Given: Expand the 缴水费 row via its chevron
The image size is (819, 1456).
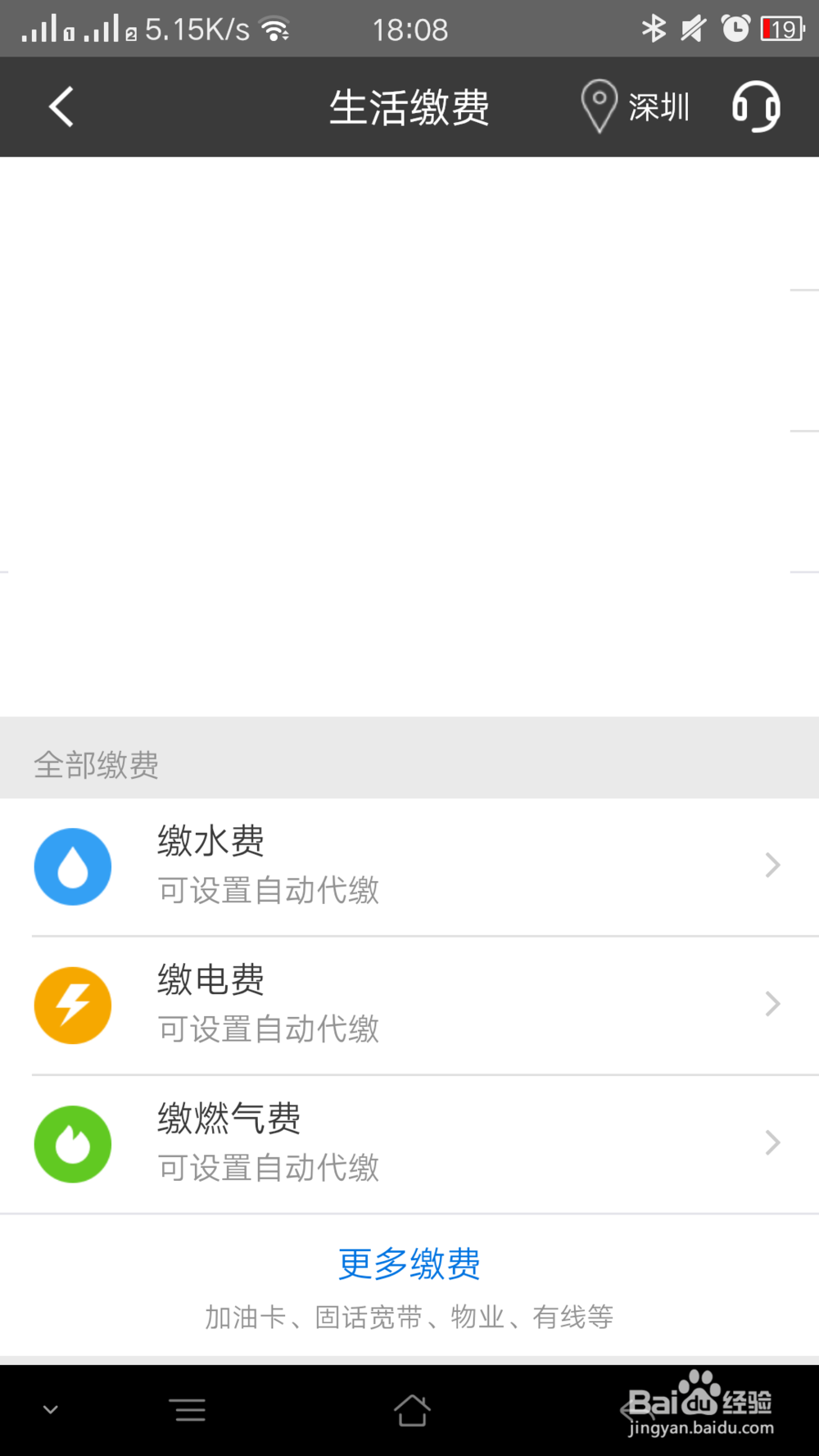Looking at the screenshot, I should coord(771,865).
